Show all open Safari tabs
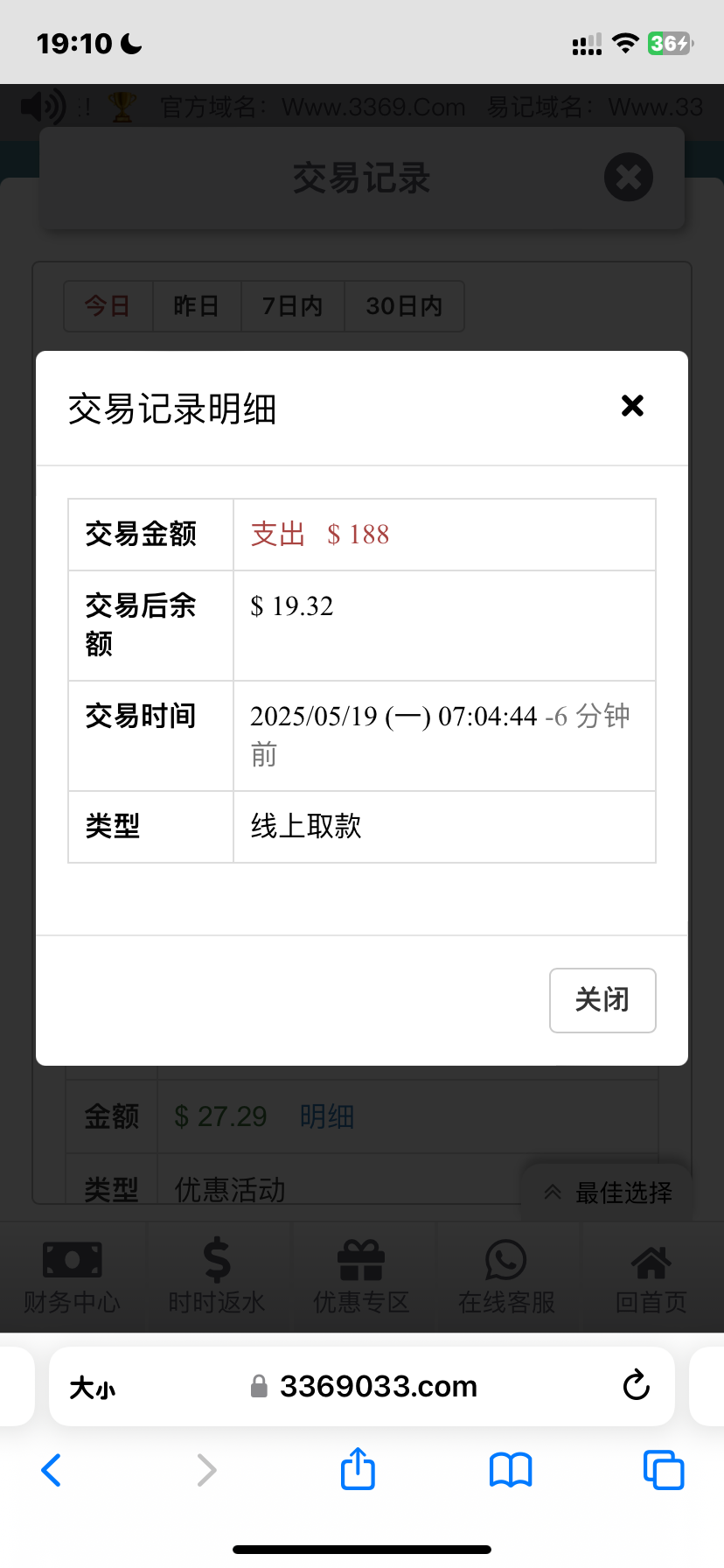 pyautogui.click(x=664, y=1470)
